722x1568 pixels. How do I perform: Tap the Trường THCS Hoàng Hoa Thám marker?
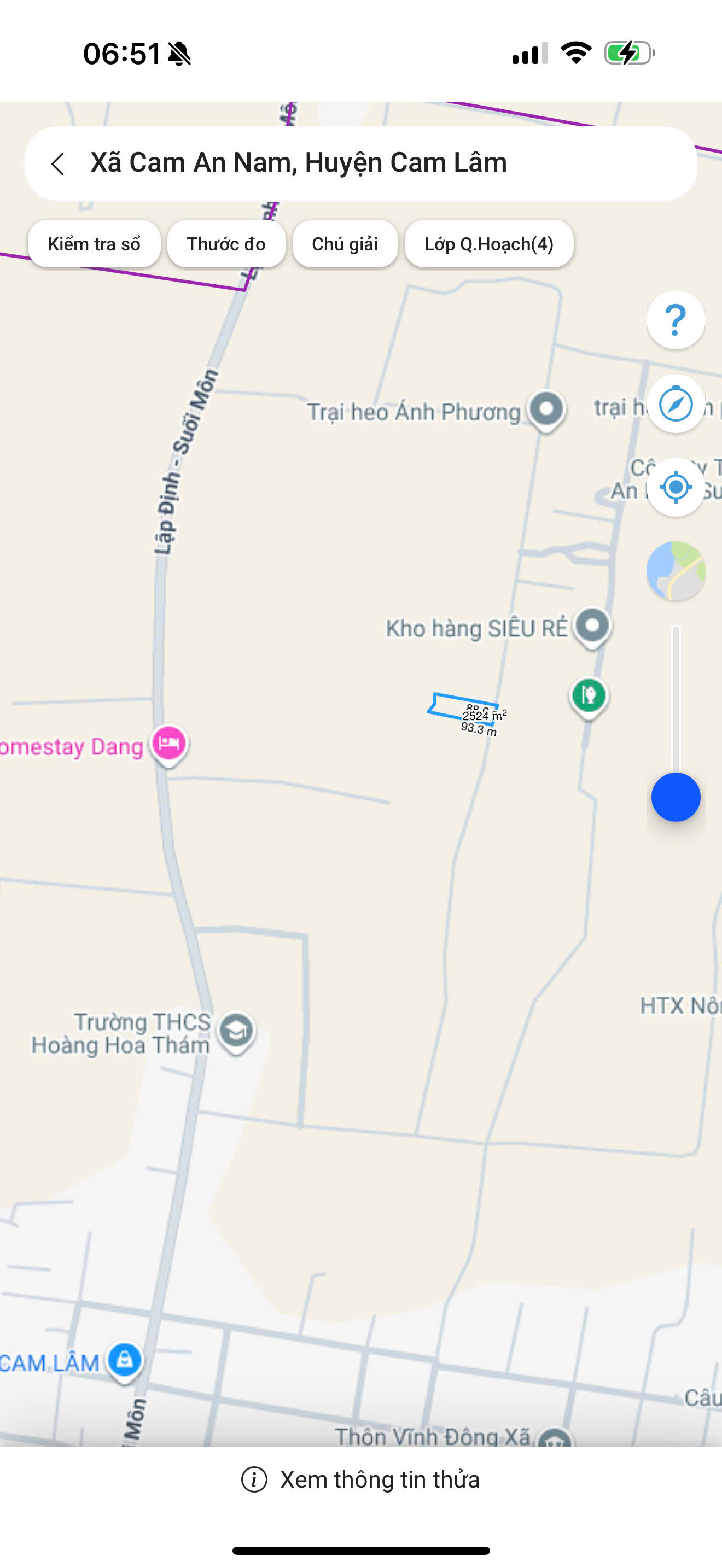coord(236,1031)
